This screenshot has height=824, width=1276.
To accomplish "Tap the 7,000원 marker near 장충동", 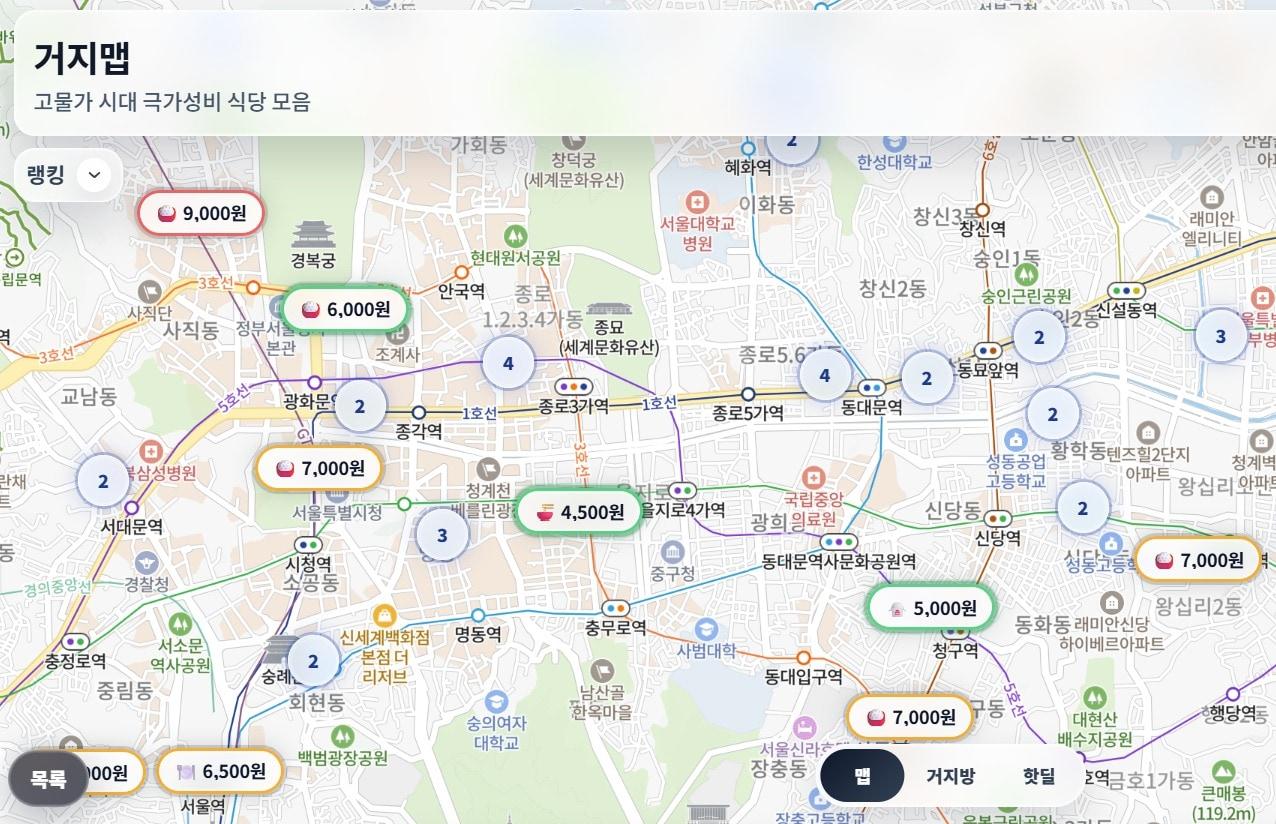I will (x=910, y=717).
